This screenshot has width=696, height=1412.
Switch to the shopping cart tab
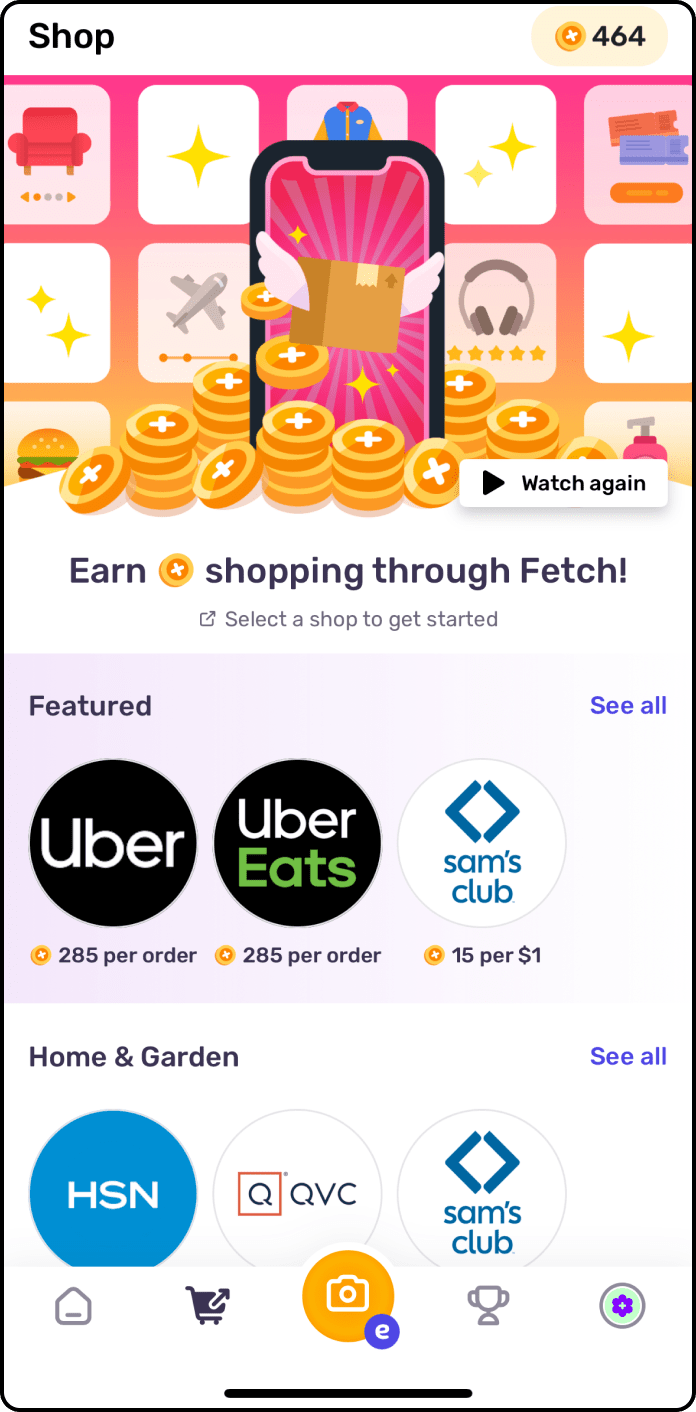point(208,1306)
